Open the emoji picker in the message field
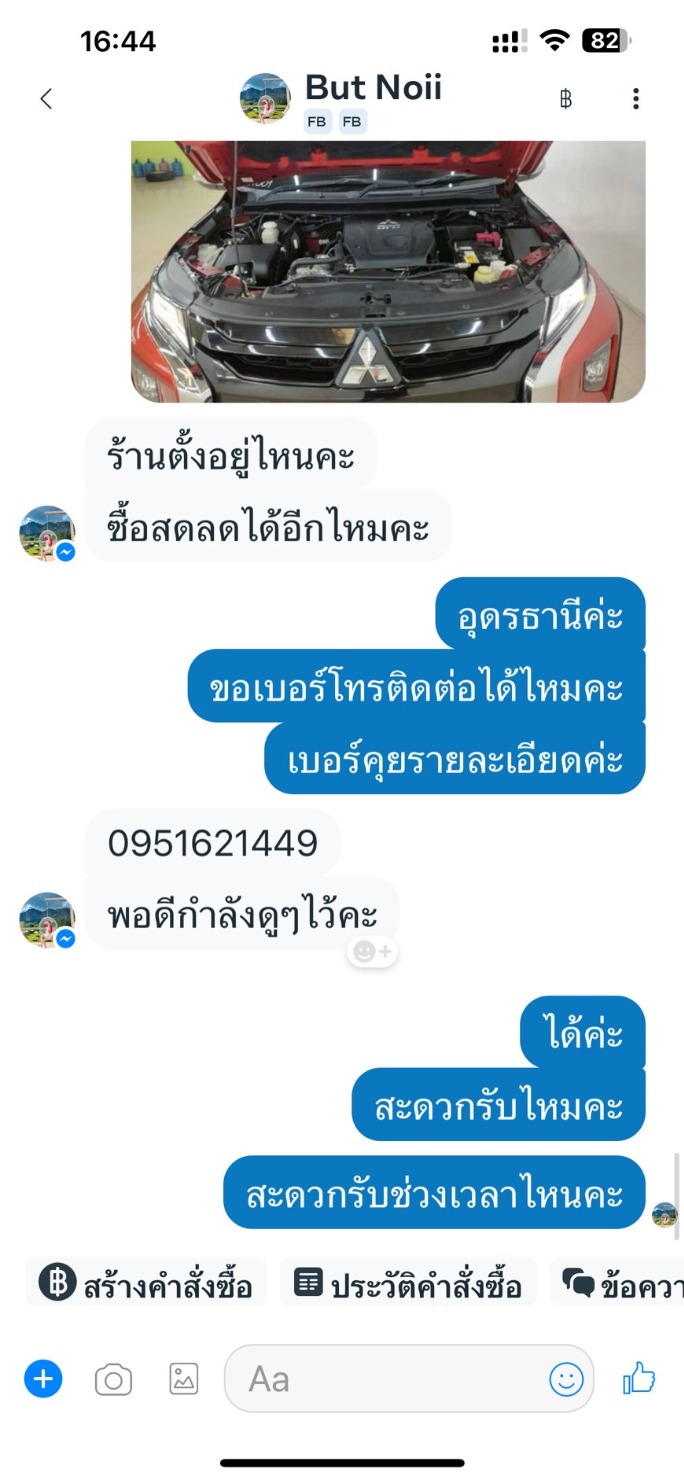Viewport: 684px width, 1480px height. (566, 1380)
